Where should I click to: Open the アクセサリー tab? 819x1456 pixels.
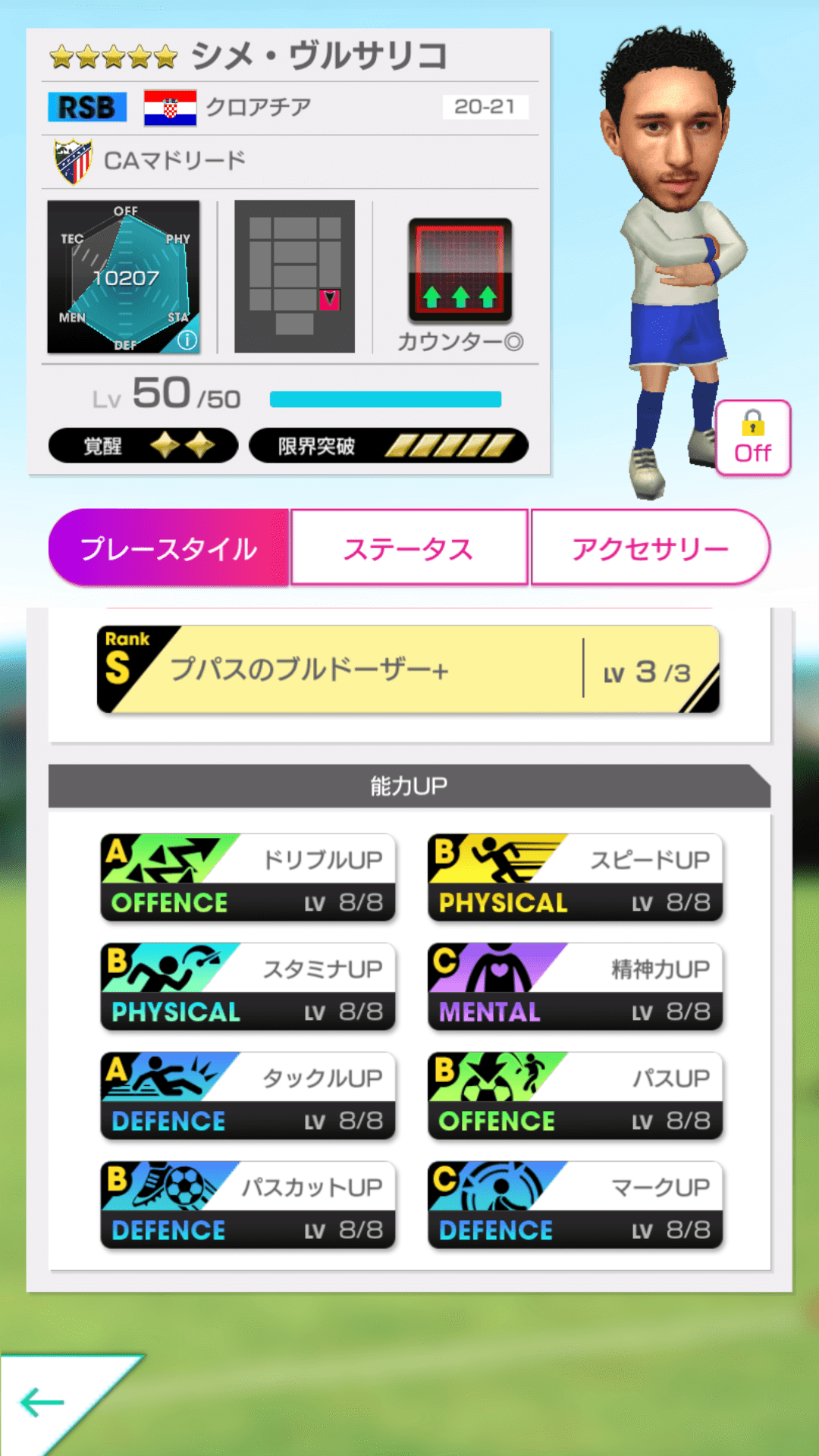(x=652, y=547)
